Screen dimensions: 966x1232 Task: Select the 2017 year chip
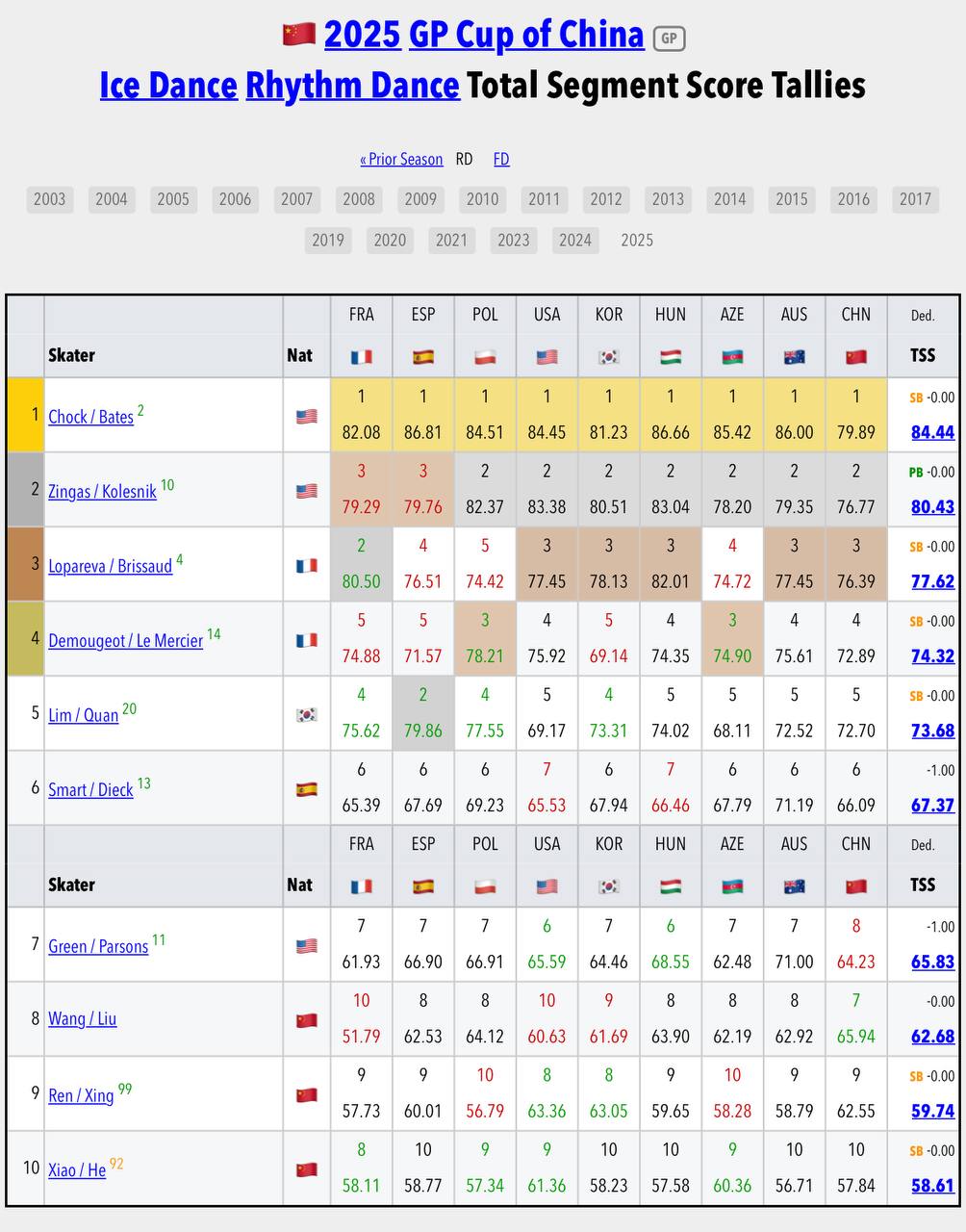915,199
